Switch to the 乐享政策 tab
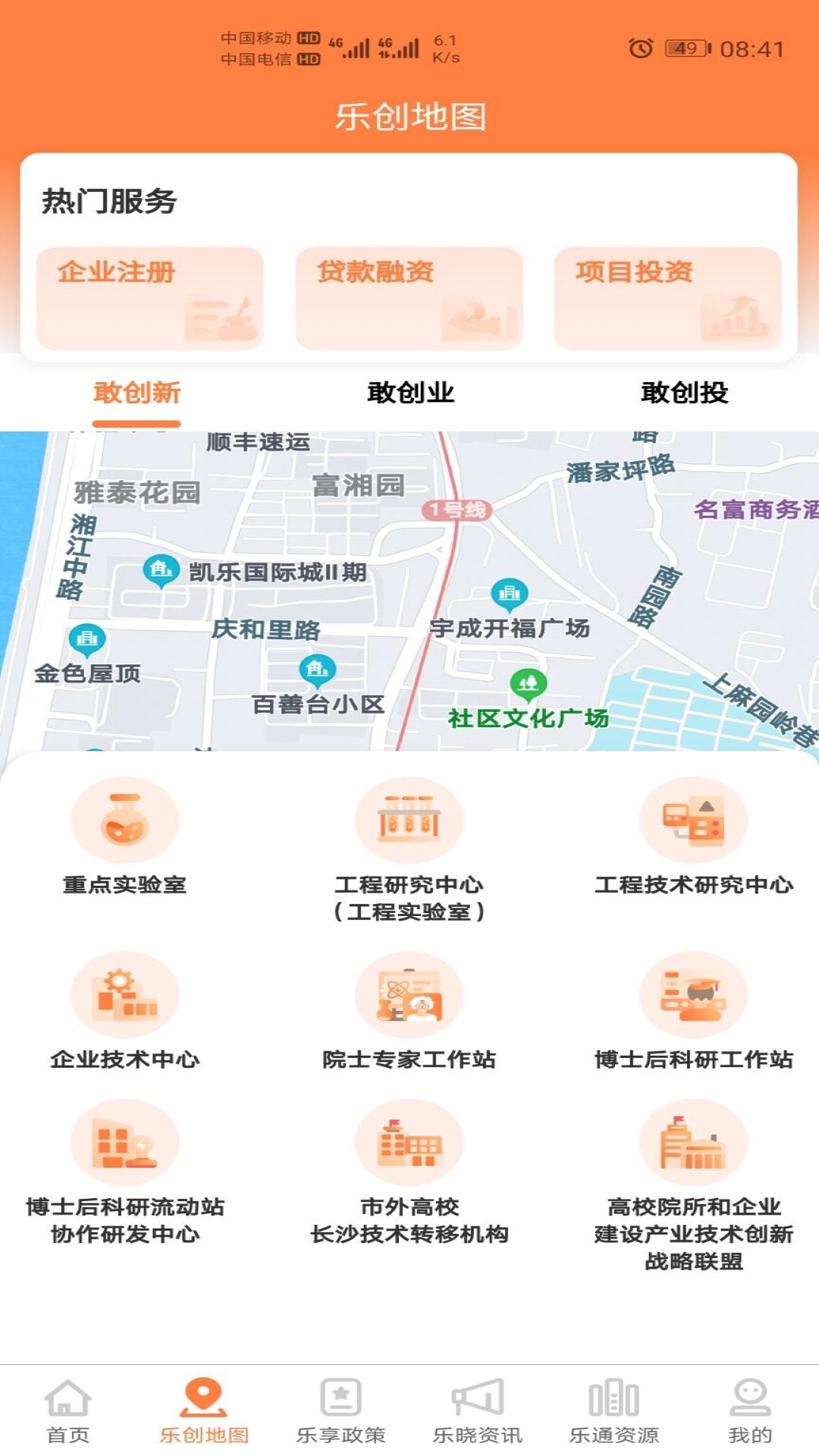Viewport: 819px width, 1456px height. 341,1411
